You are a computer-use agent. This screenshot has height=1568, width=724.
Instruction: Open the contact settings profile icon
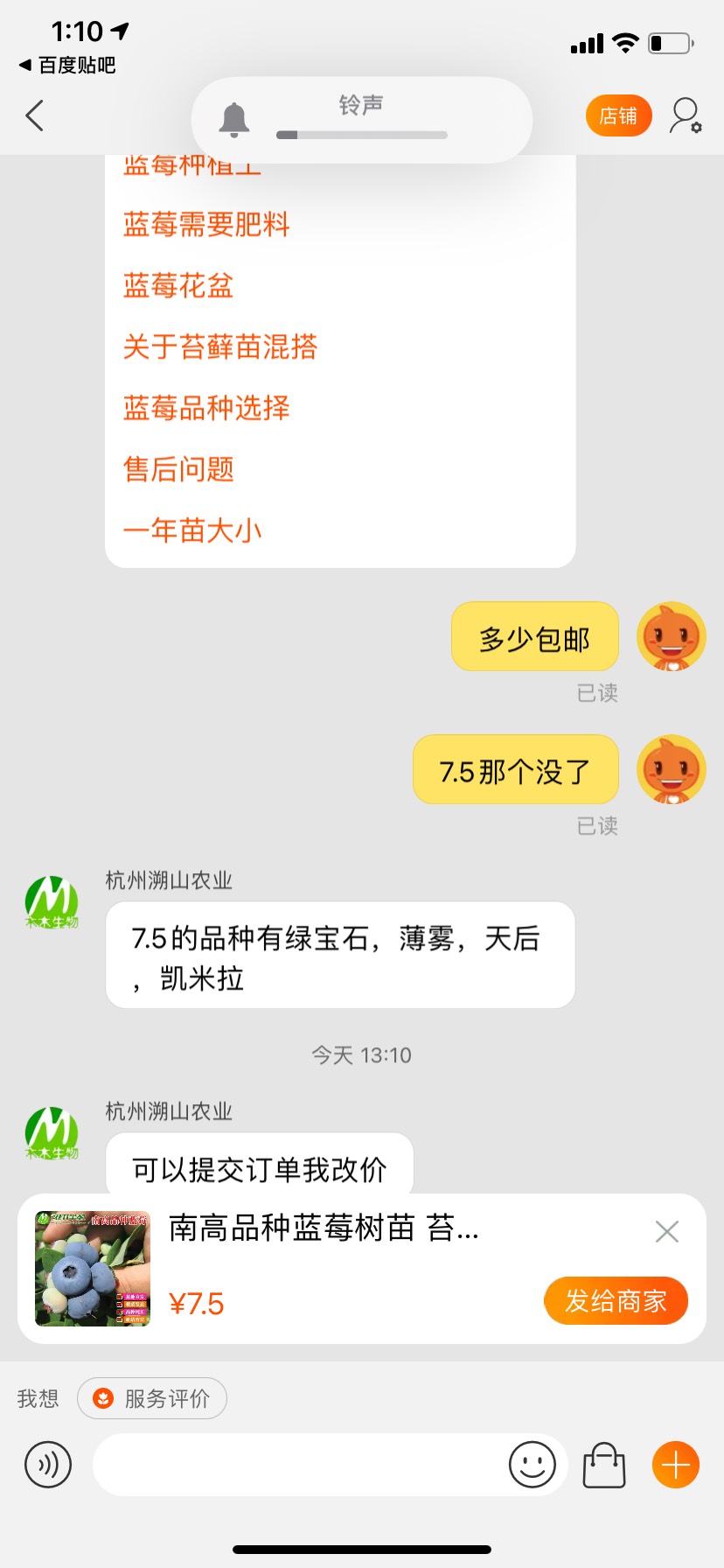[x=686, y=115]
